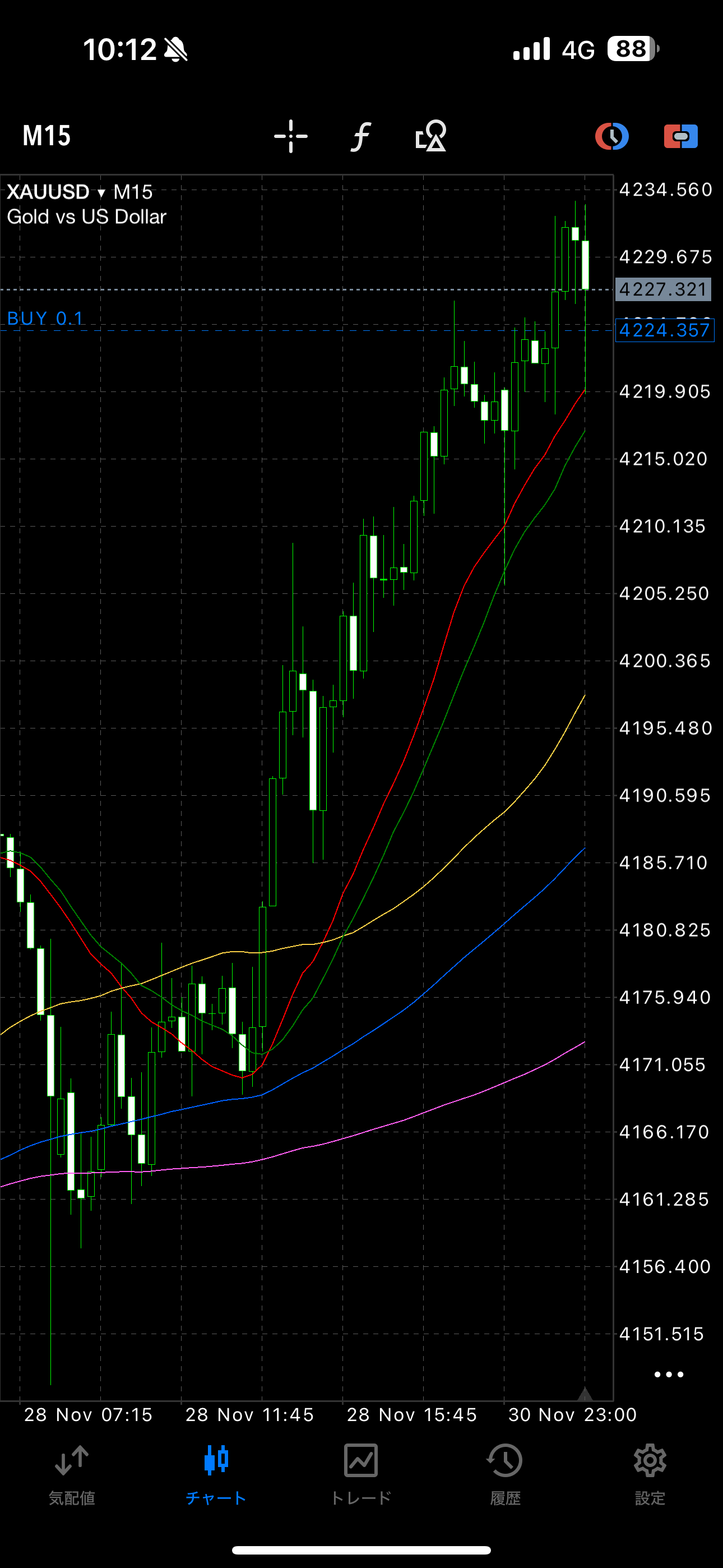This screenshot has width=723, height=1568.
Task: Open the drawing objects menu
Action: point(431,136)
